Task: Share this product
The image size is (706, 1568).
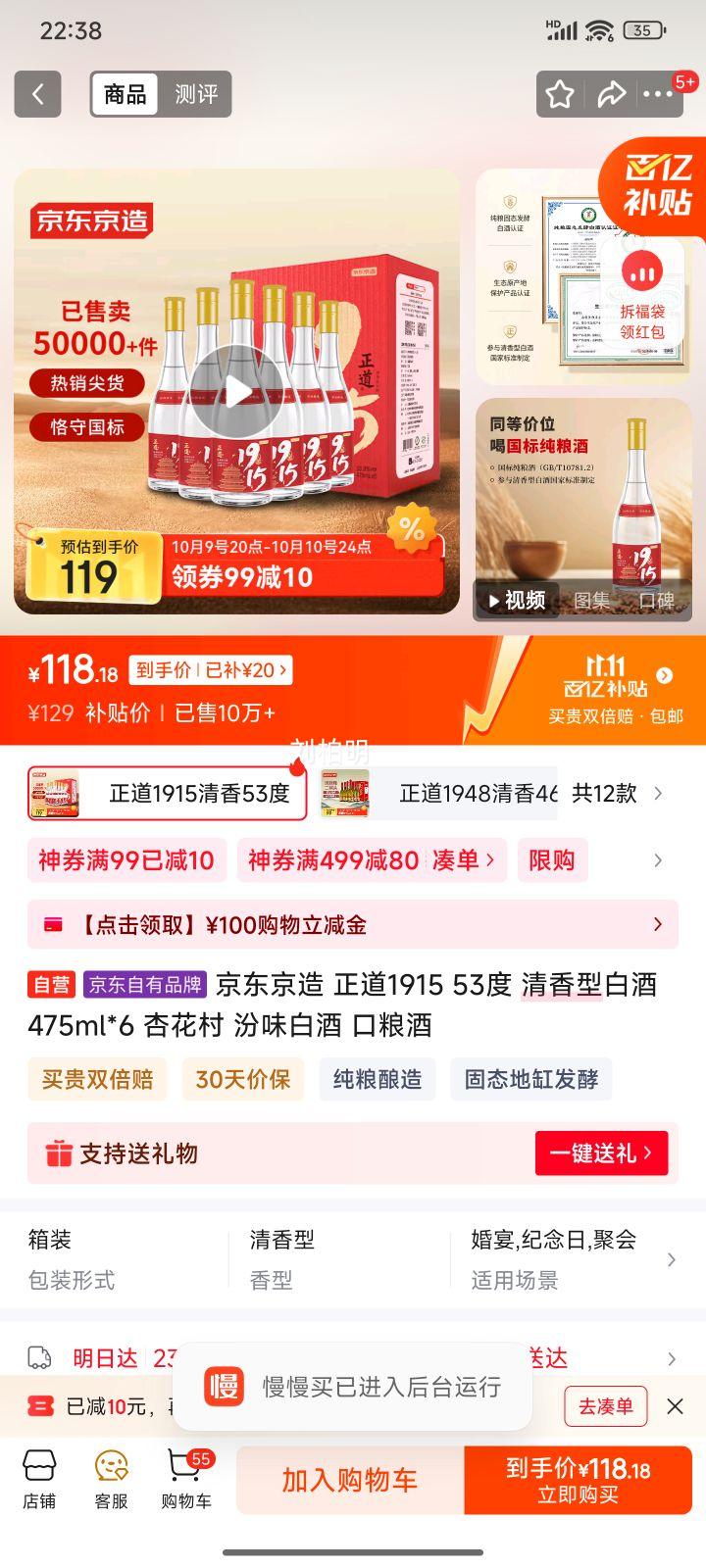Action: tap(612, 94)
